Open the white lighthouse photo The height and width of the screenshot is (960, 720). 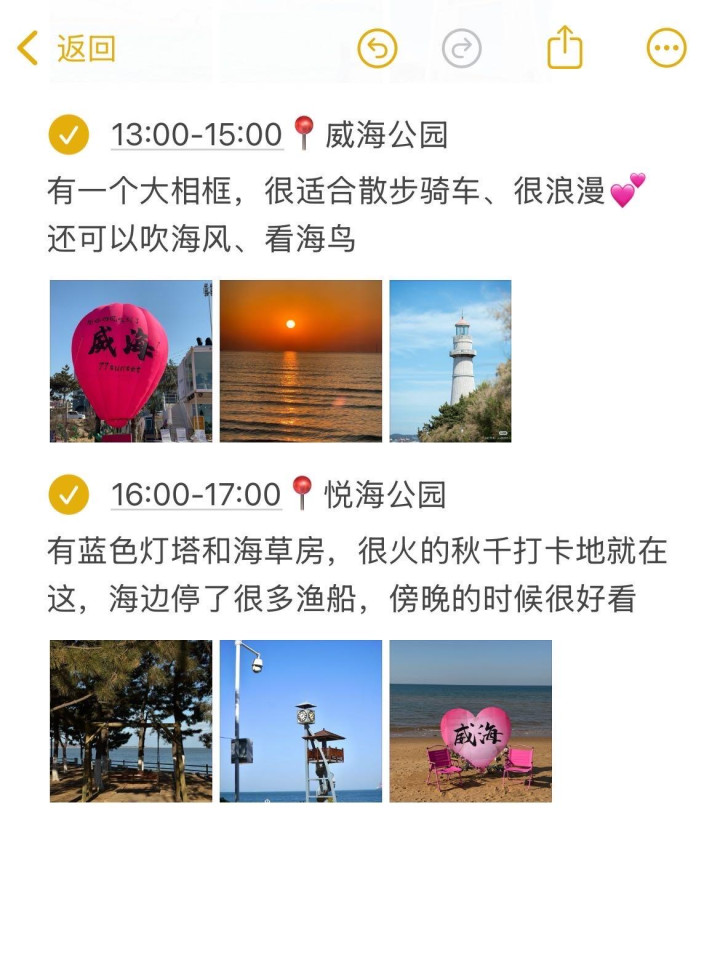pos(450,361)
